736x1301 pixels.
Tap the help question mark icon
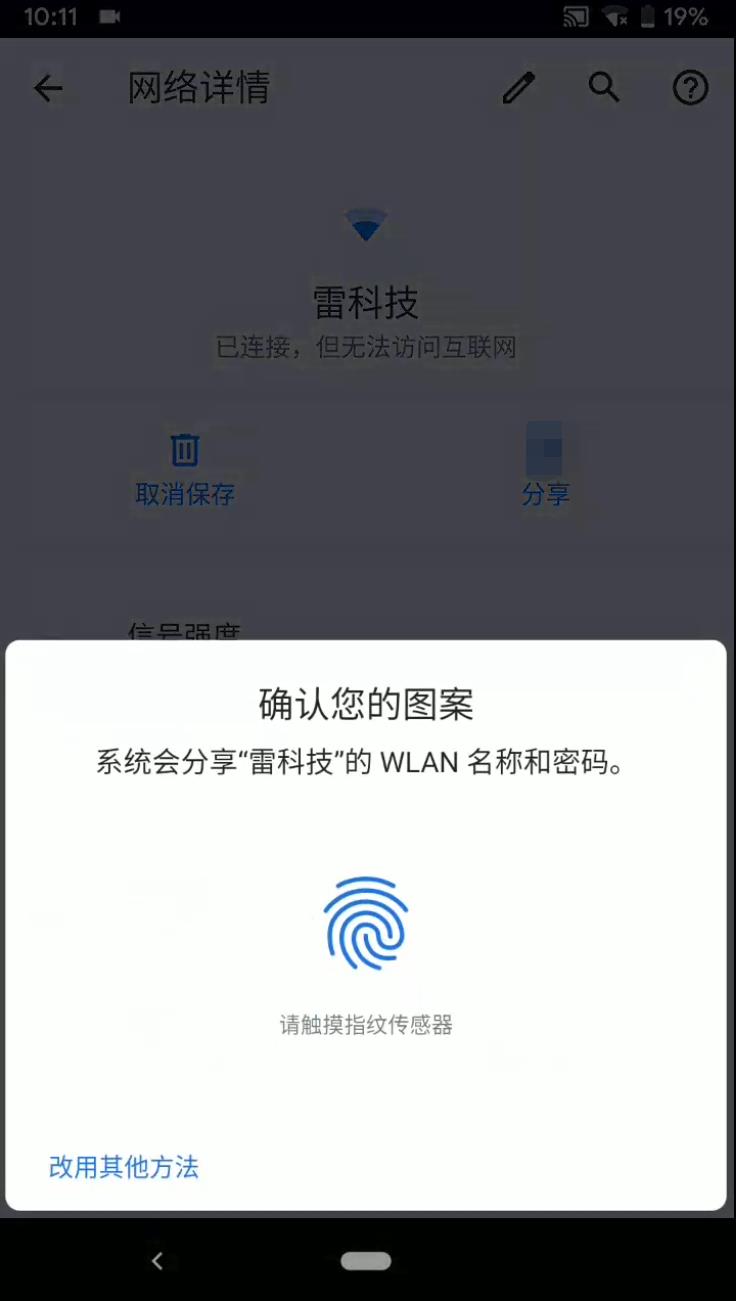coord(689,89)
